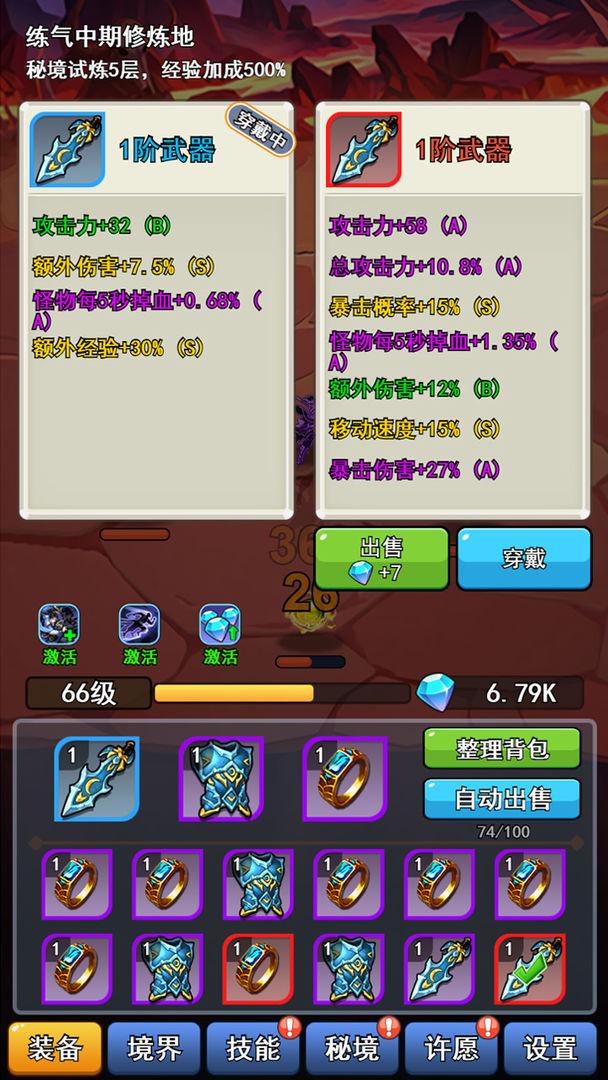The image size is (608, 1080).
Task: Activate the diamond bonus buff
Action: coord(220,634)
